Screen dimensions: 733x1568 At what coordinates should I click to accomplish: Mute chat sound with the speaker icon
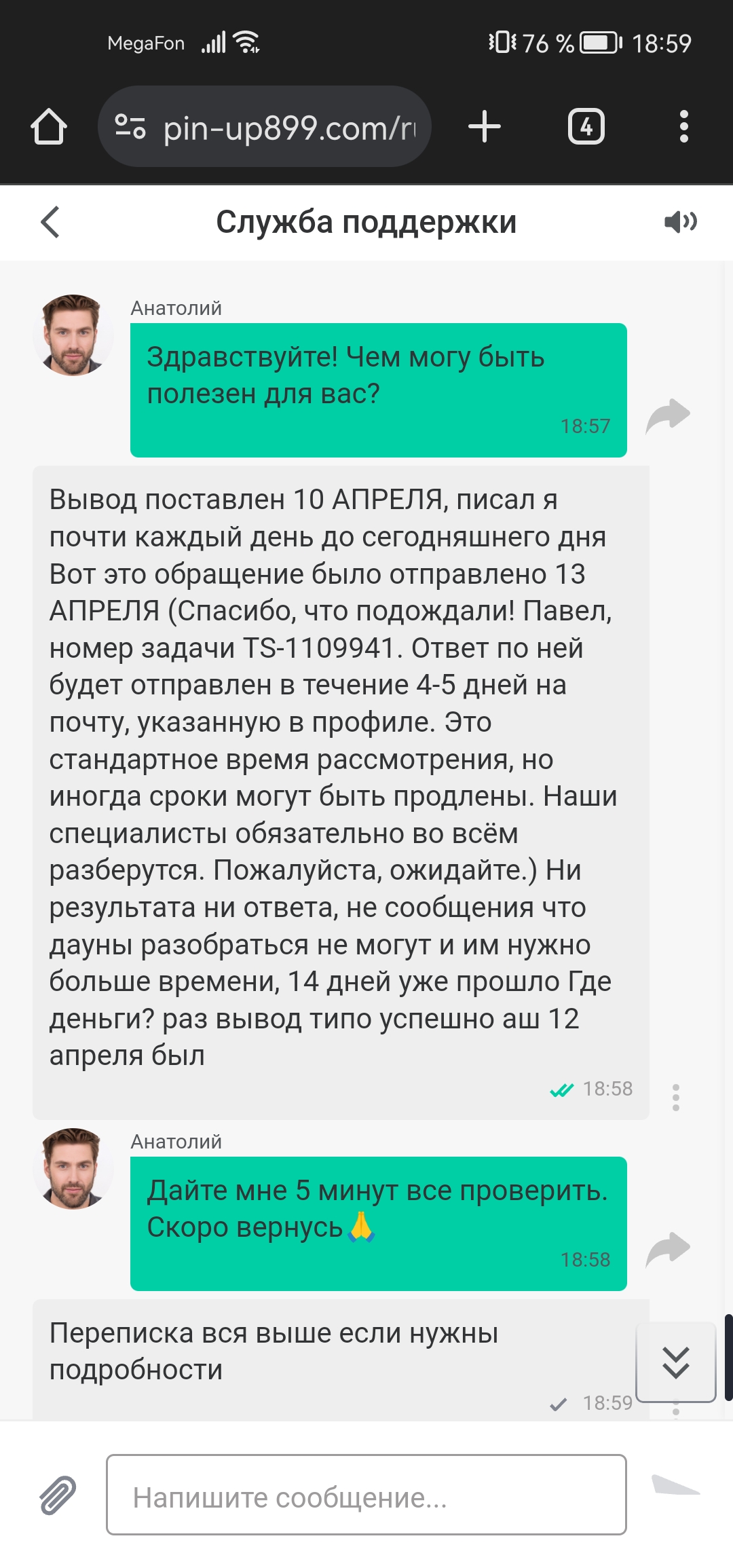click(681, 221)
